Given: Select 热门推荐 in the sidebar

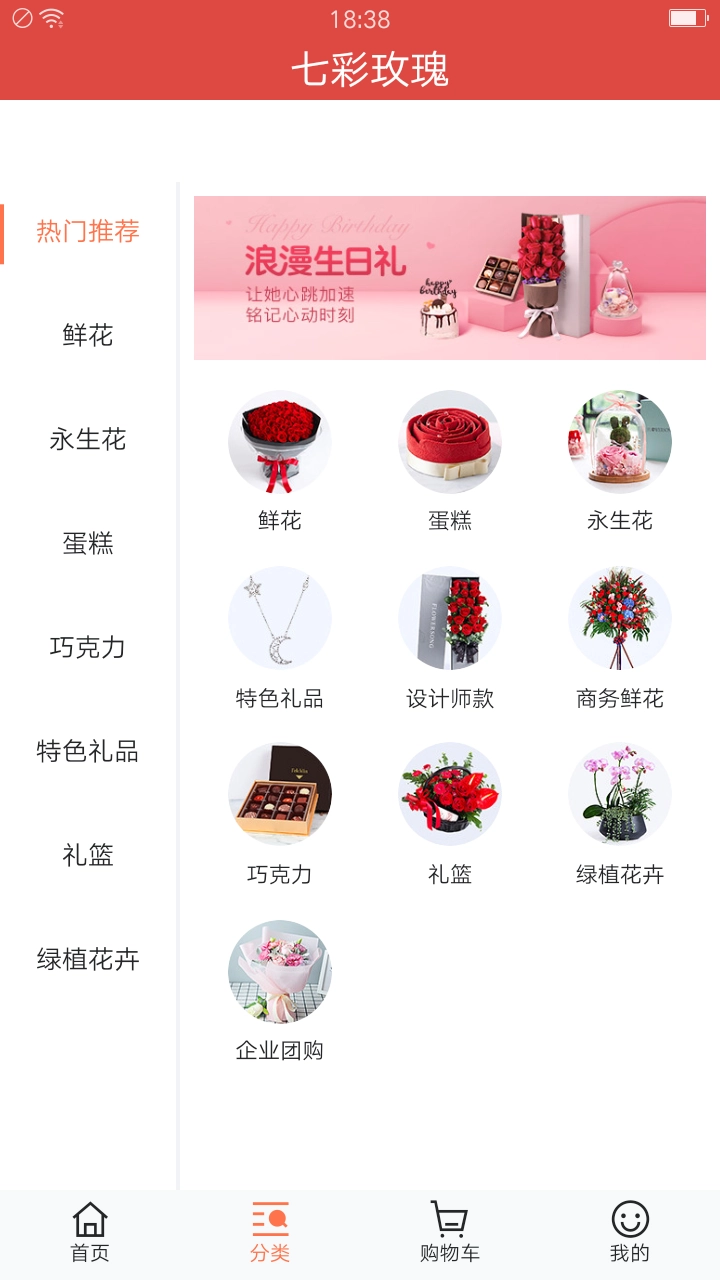Looking at the screenshot, I should point(88,229).
